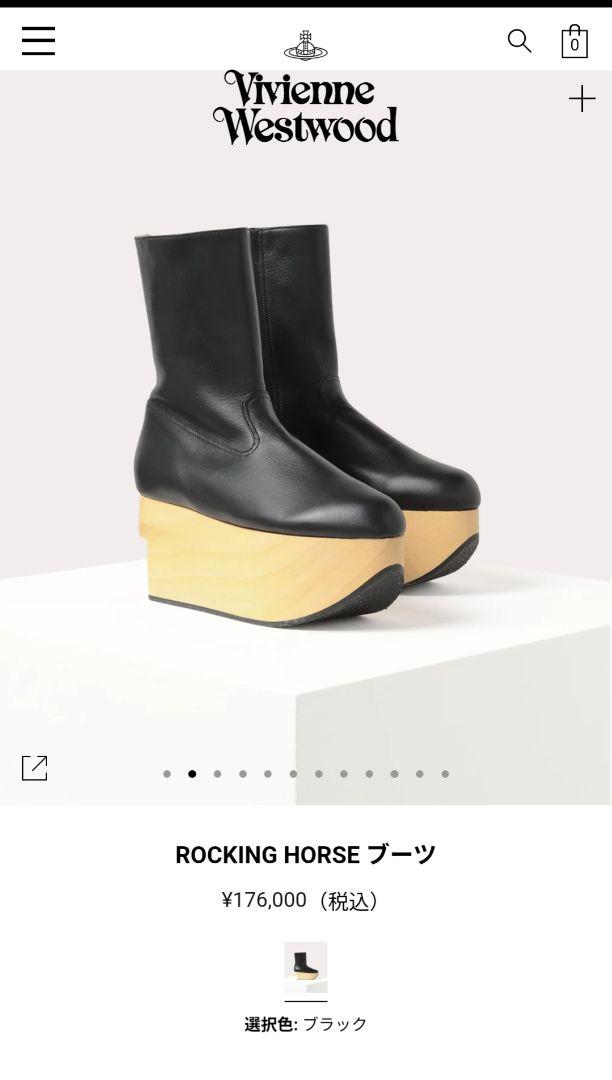Tap the plus icon to zoom image
The image size is (612, 1080).
click(x=582, y=99)
